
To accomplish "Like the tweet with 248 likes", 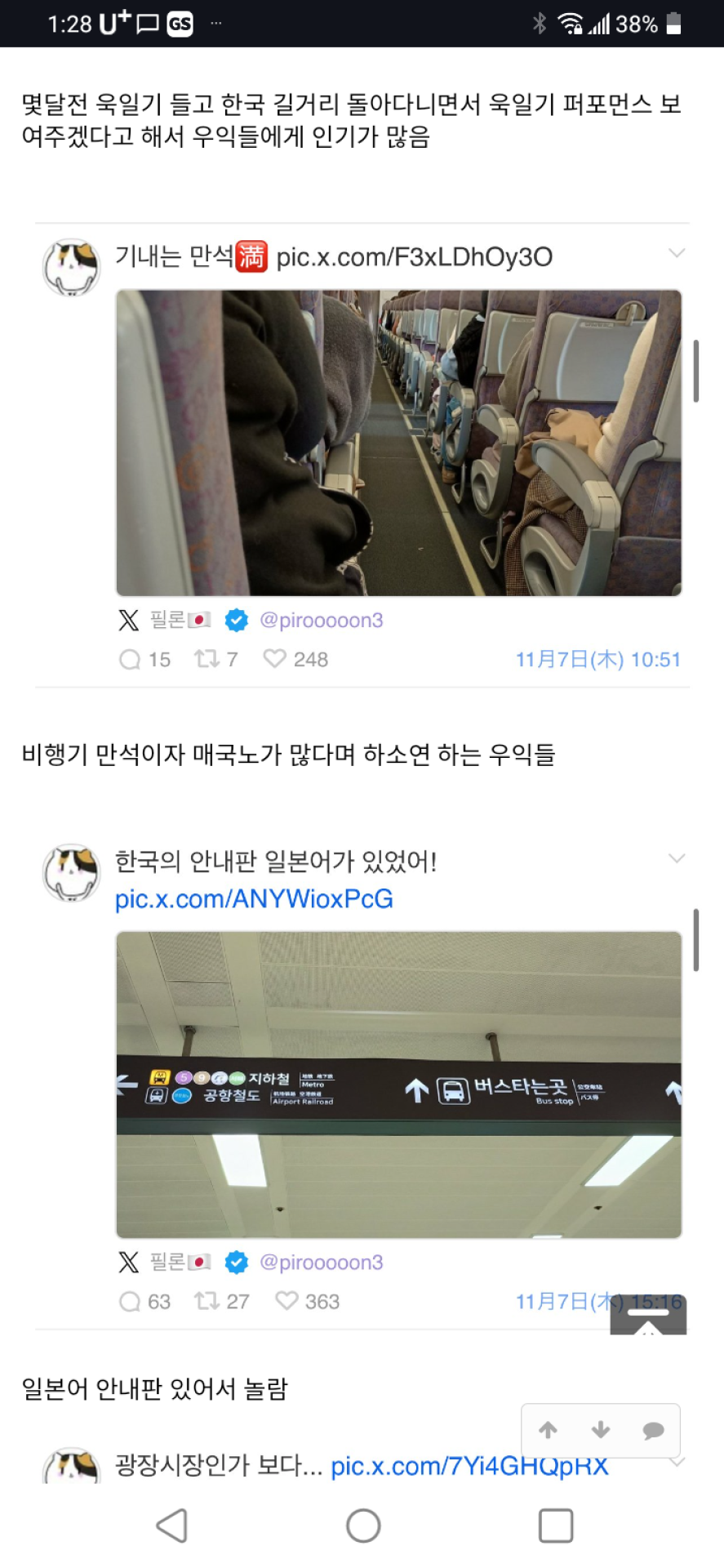I will coord(275,659).
